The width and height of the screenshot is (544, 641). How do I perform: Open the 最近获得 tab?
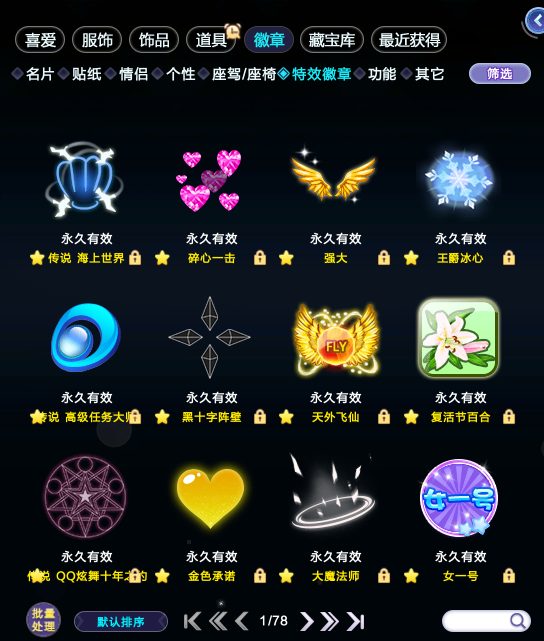pos(409,40)
